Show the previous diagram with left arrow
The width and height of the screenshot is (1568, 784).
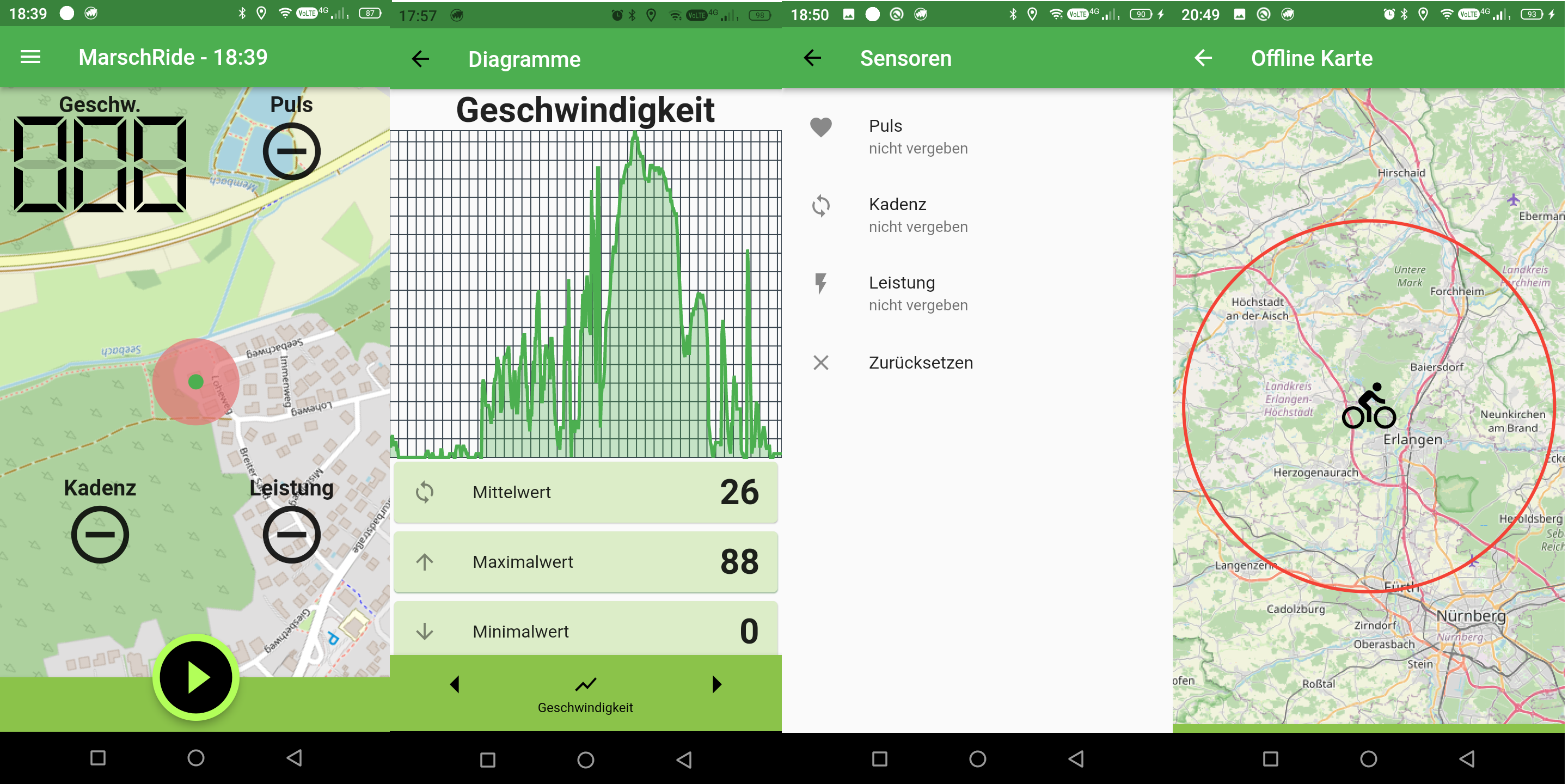(455, 684)
